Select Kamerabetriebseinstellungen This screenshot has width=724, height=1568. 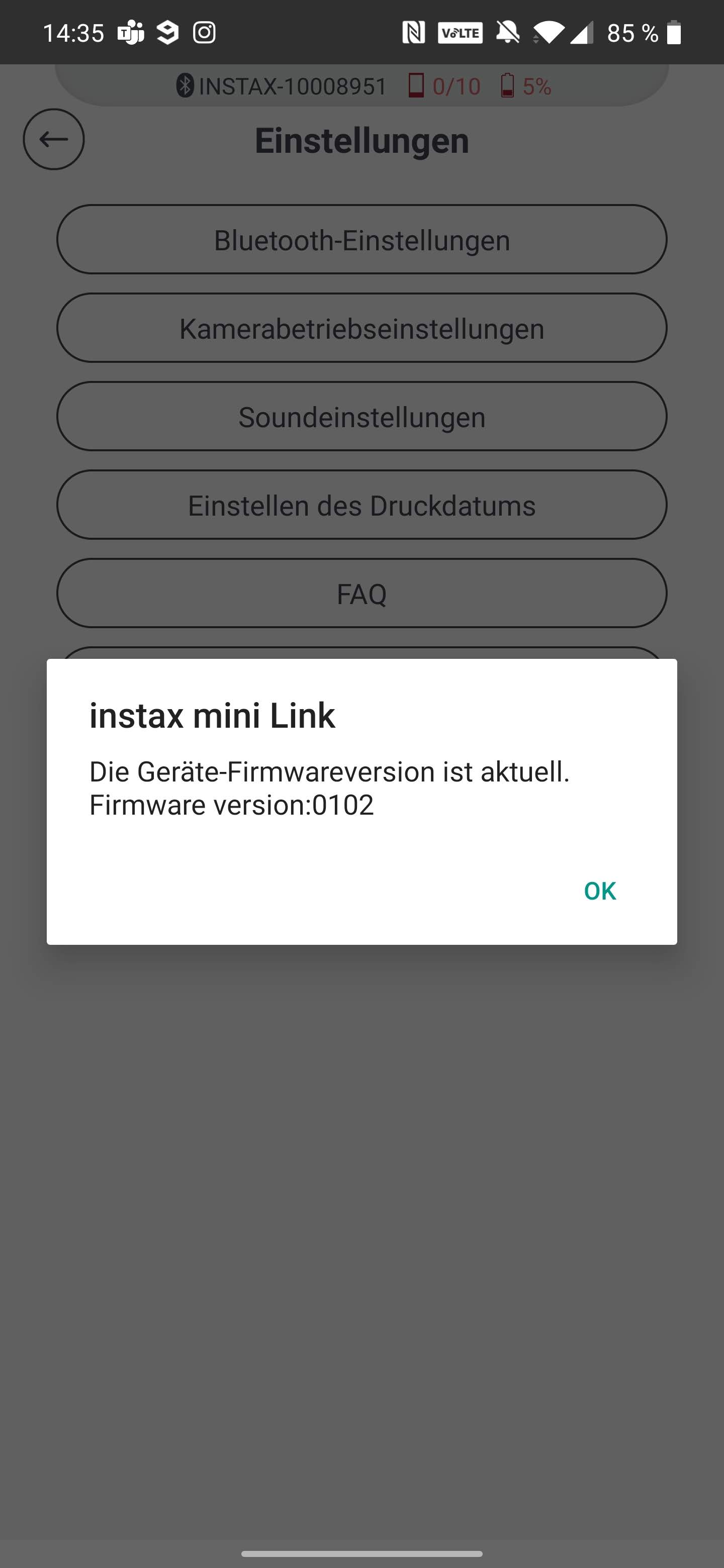click(x=361, y=328)
